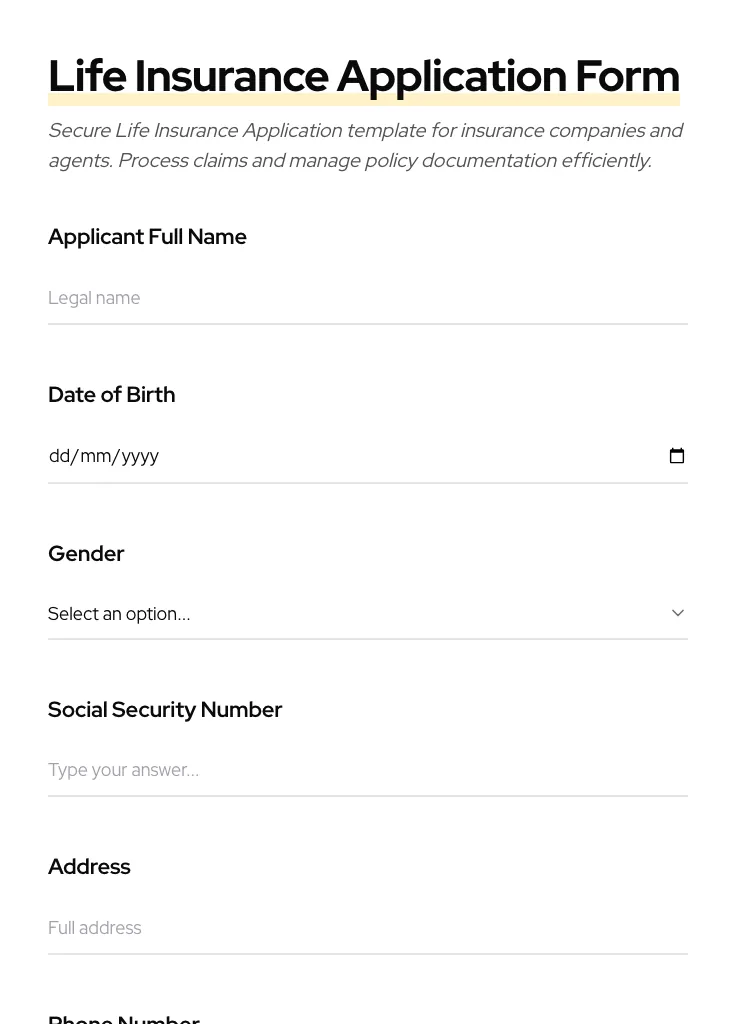Select the Address field heading

(x=89, y=866)
